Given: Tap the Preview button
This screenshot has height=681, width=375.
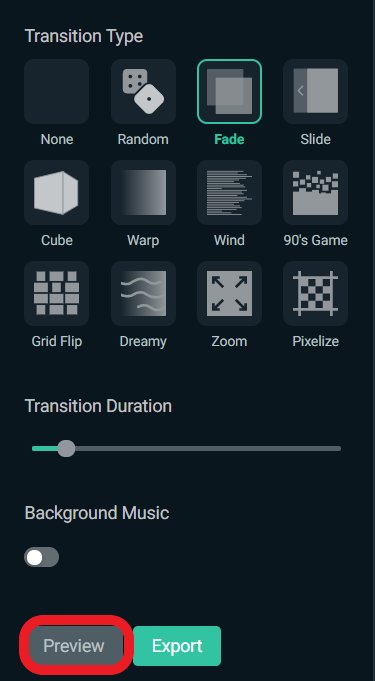Looking at the screenshot, I should [74, 646].
